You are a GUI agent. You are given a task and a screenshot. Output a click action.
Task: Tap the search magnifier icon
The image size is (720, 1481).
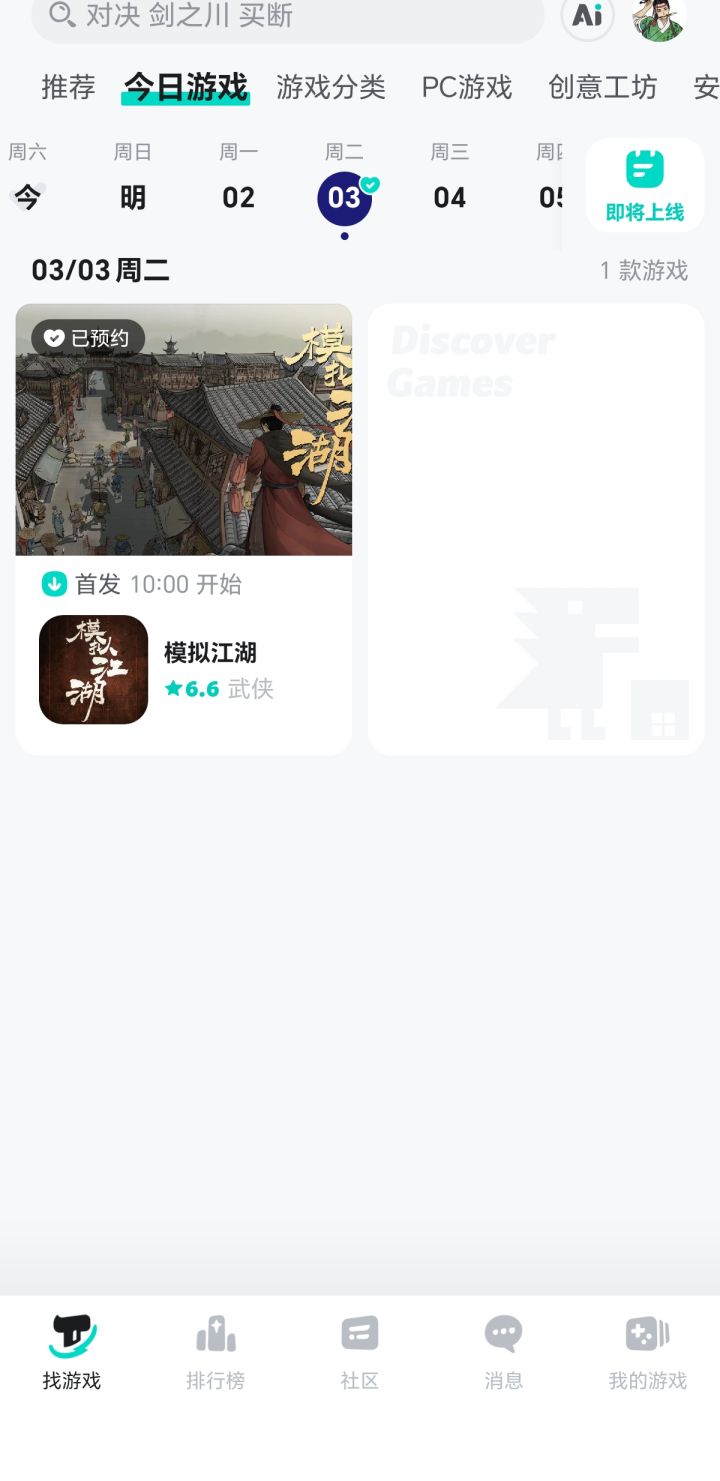pyautogui.click(x=61, y=17)
